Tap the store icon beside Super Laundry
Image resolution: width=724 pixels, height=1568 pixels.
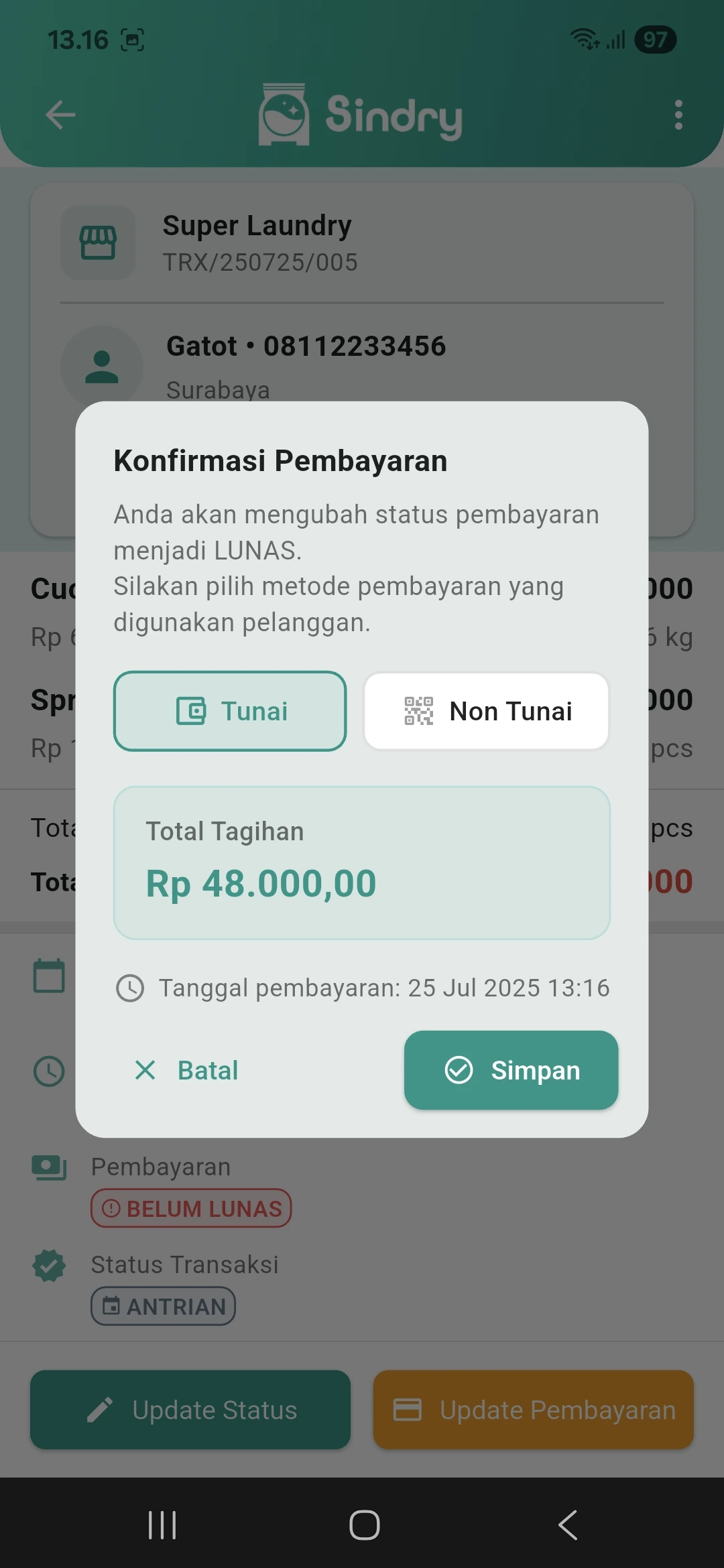99,242
